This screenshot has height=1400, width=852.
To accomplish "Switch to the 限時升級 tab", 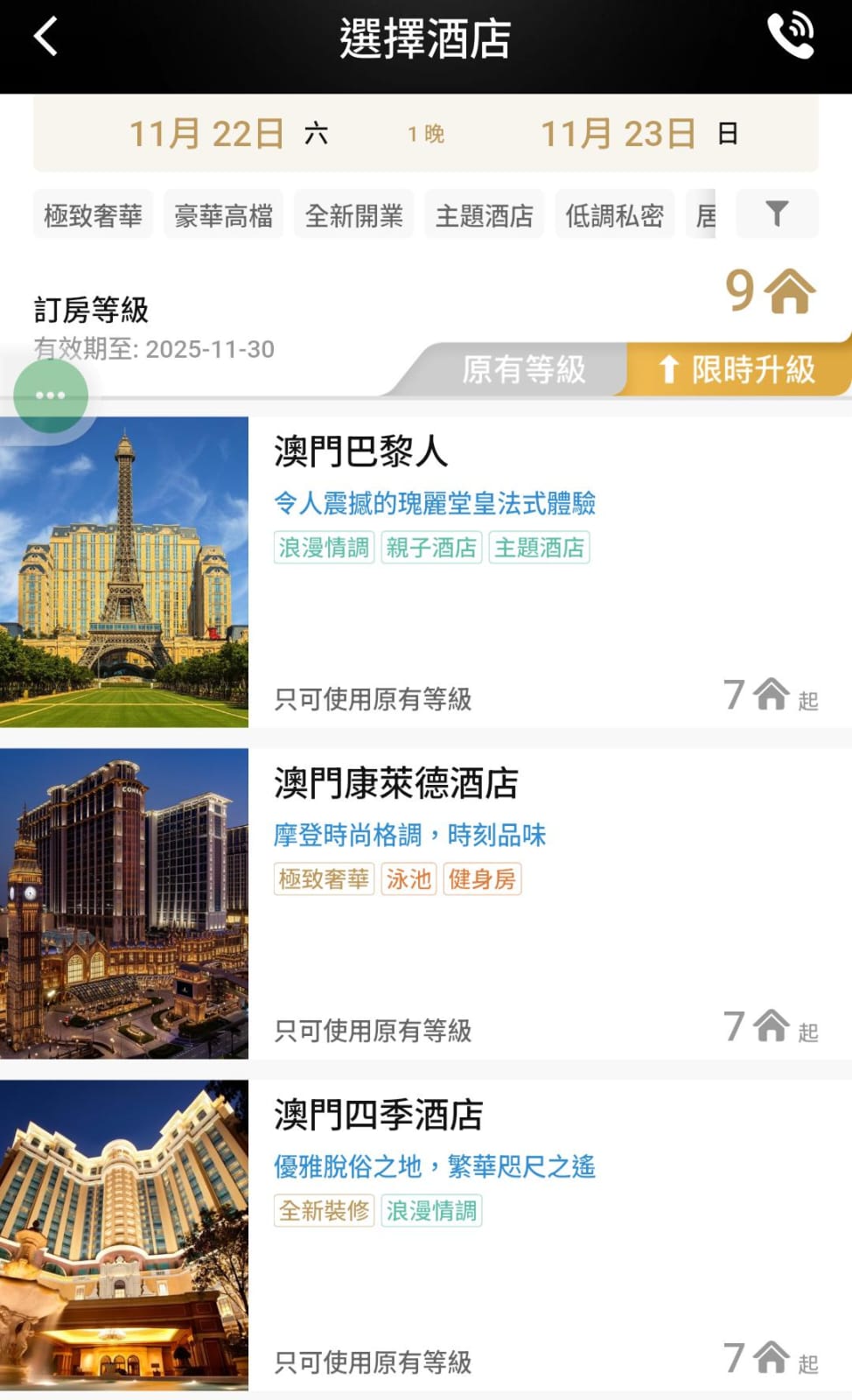I will (737, 369).
